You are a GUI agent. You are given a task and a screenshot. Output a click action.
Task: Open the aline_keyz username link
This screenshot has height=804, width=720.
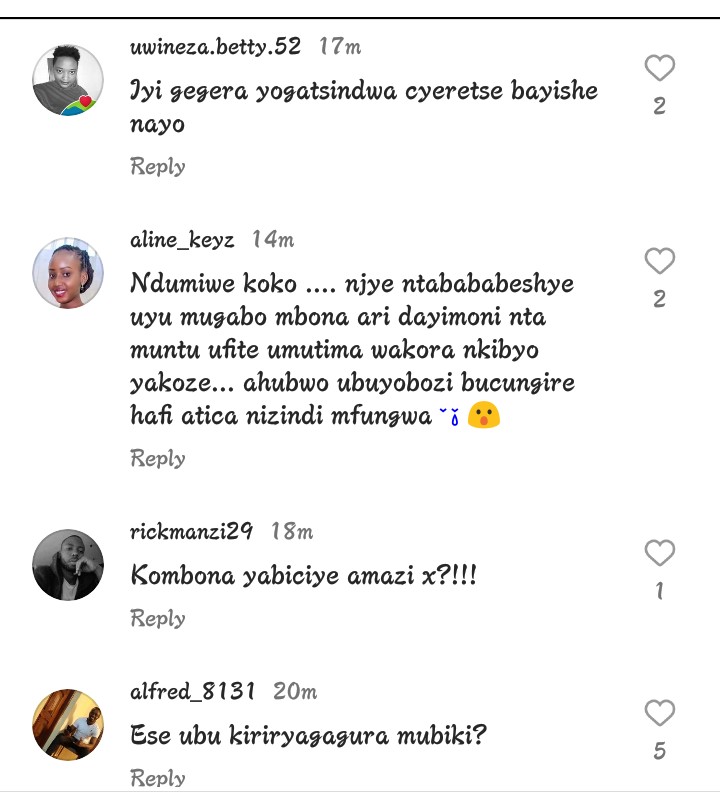click(182, 240)
